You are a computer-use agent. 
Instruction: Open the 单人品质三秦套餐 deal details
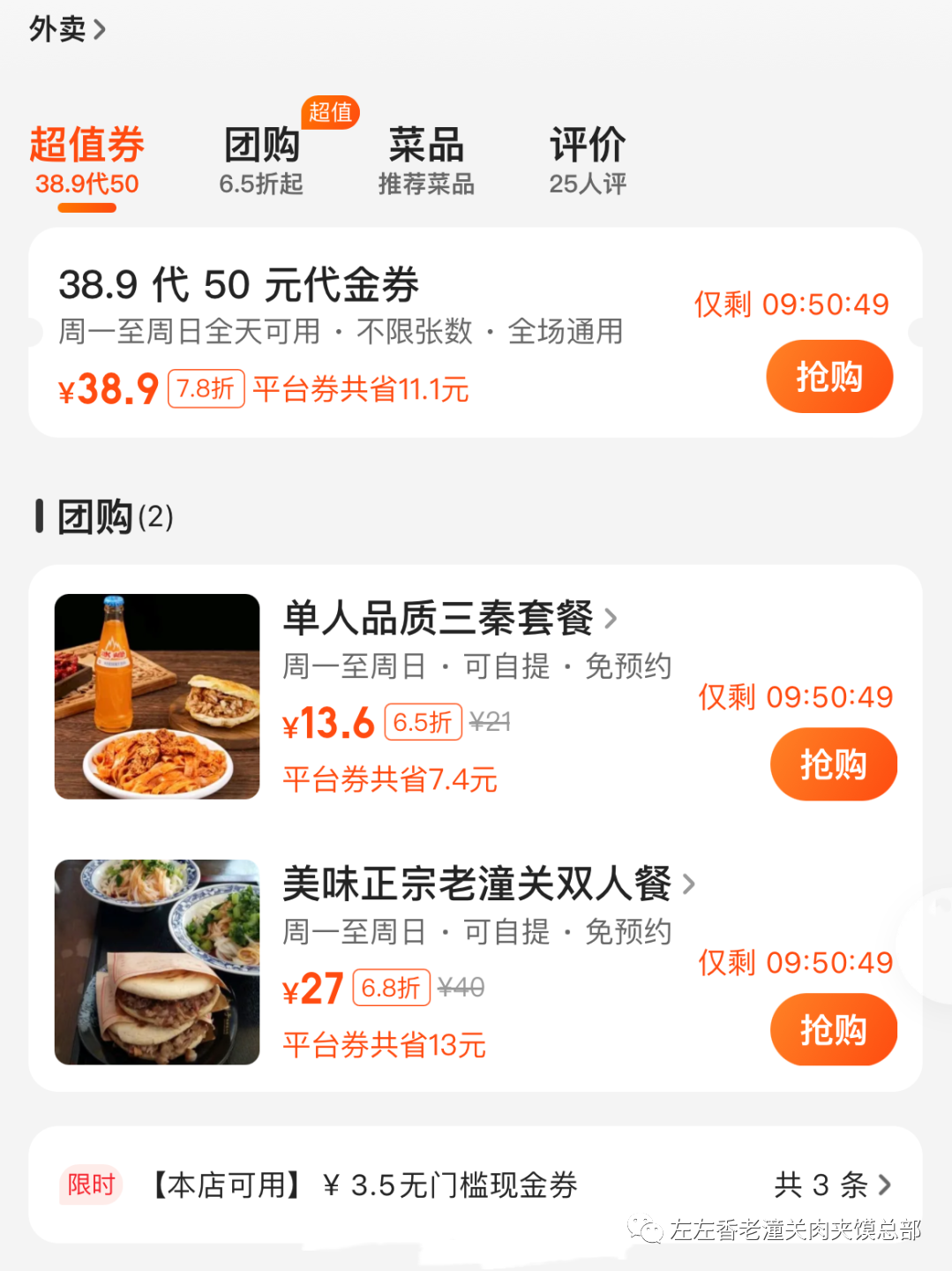[449, 618]
